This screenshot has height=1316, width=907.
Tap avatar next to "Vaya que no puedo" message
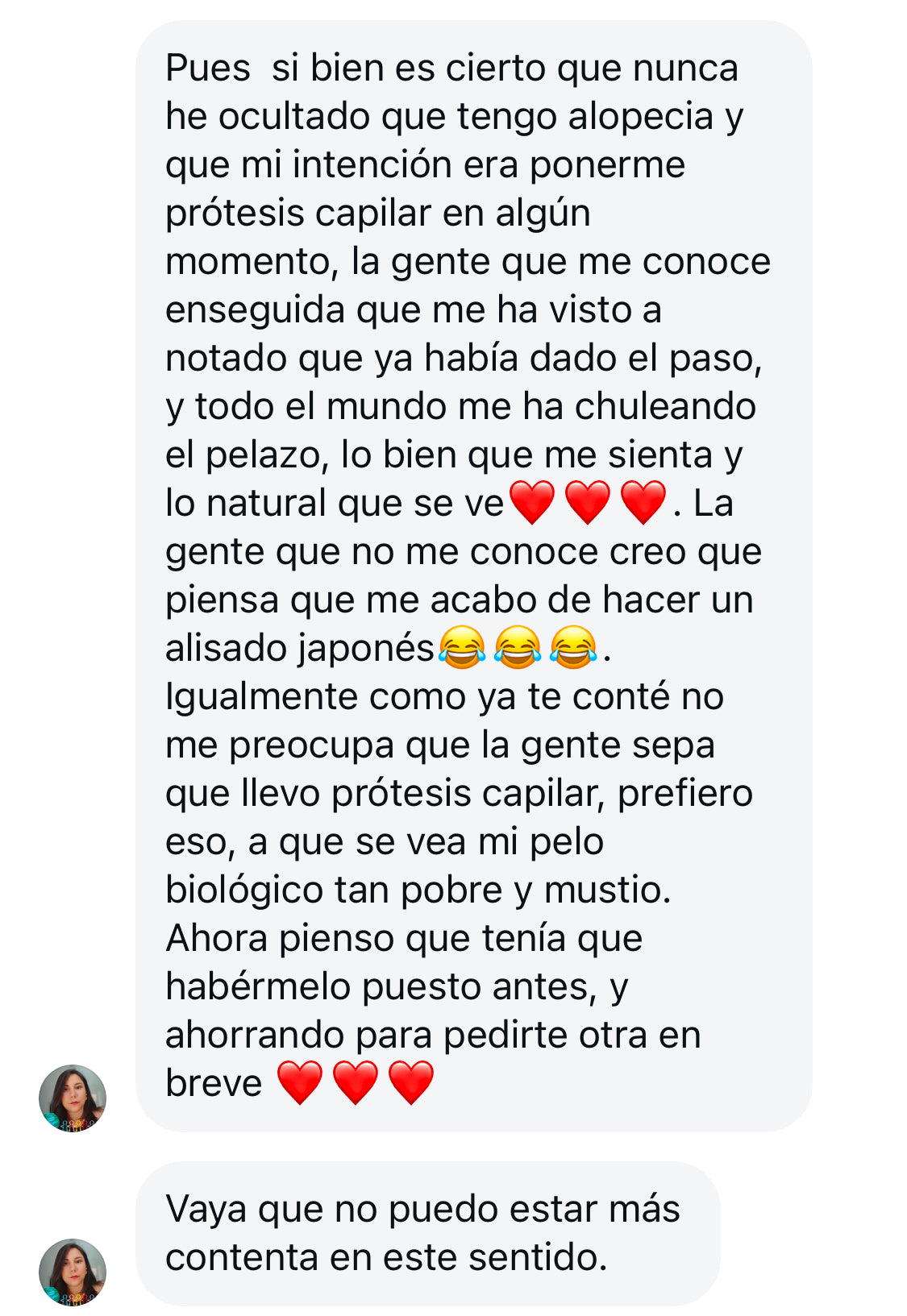pyautogui.click(x=73, y=1271)
